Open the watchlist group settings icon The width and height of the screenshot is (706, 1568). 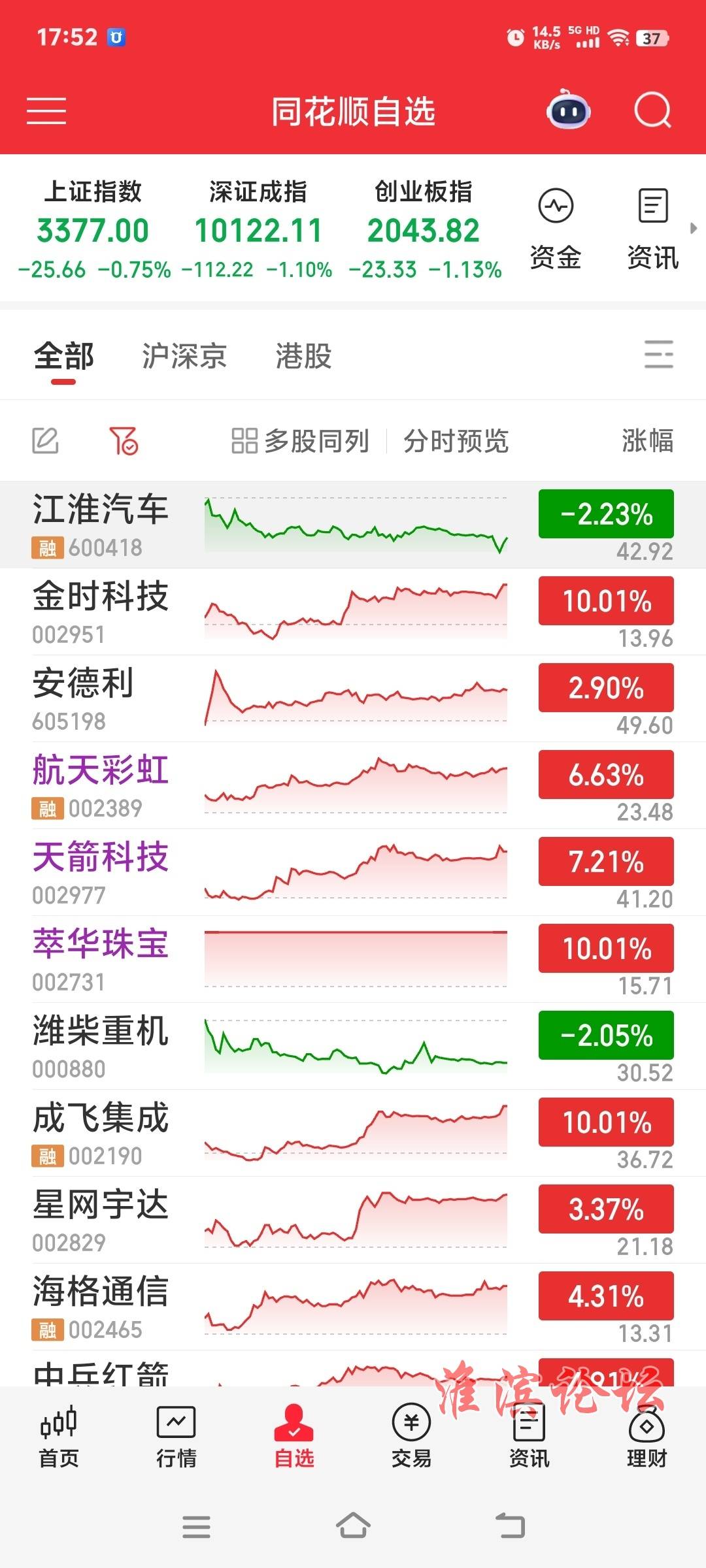point(658,355)
